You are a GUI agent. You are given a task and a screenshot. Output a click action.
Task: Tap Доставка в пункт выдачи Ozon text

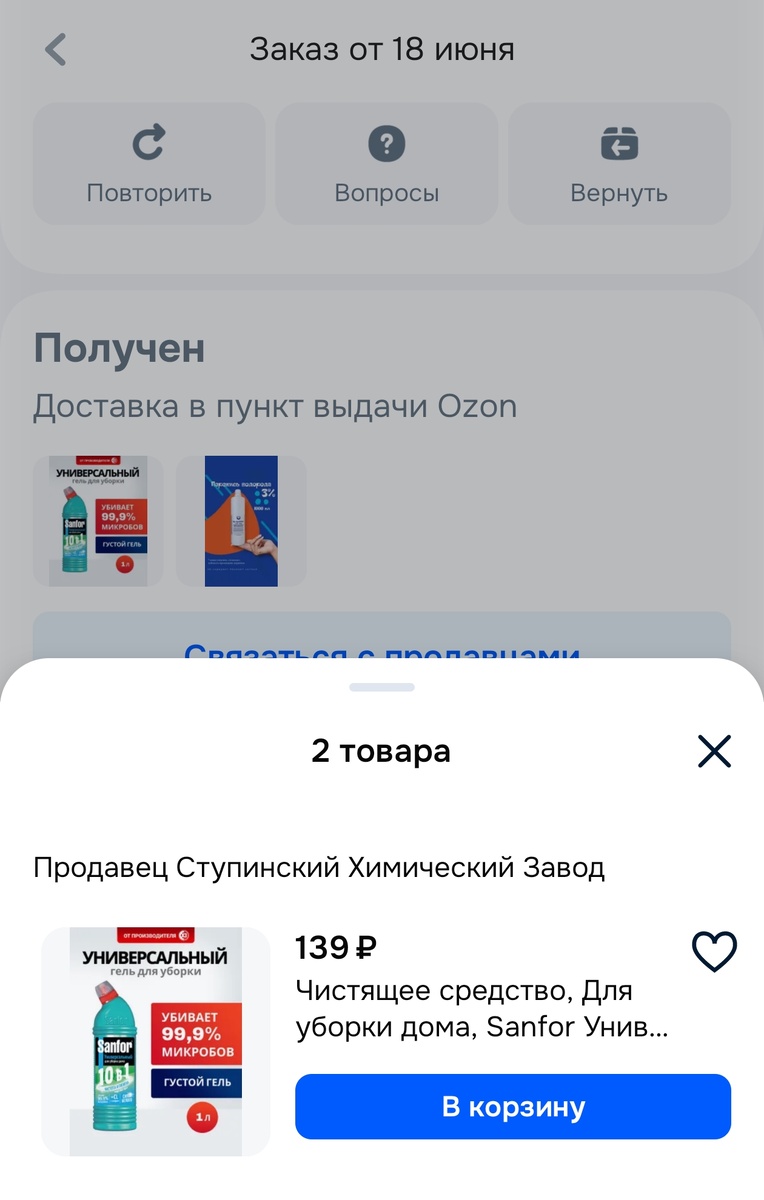click(x=274, y=406)
